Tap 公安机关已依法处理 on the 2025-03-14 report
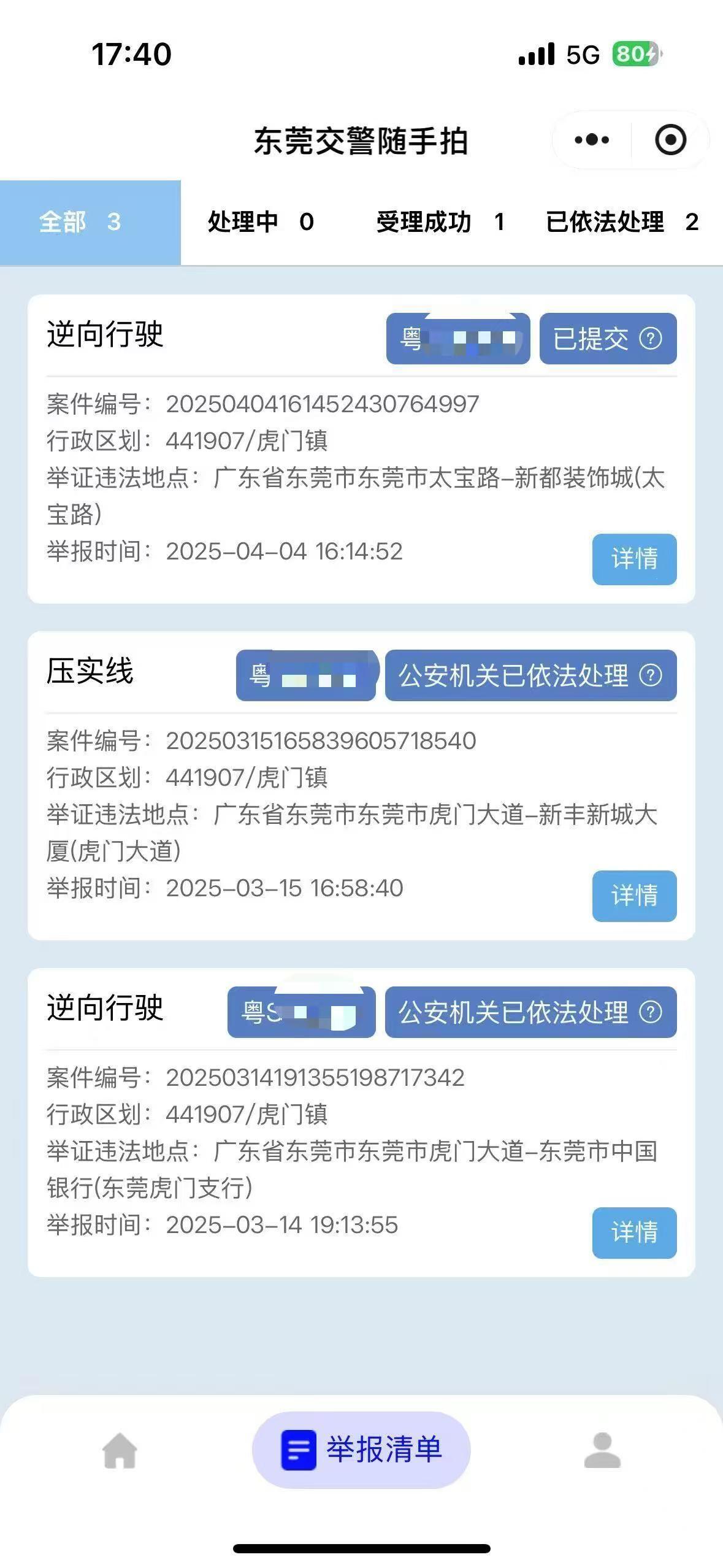This screenshot has width=723, height=1568. 530,1012
